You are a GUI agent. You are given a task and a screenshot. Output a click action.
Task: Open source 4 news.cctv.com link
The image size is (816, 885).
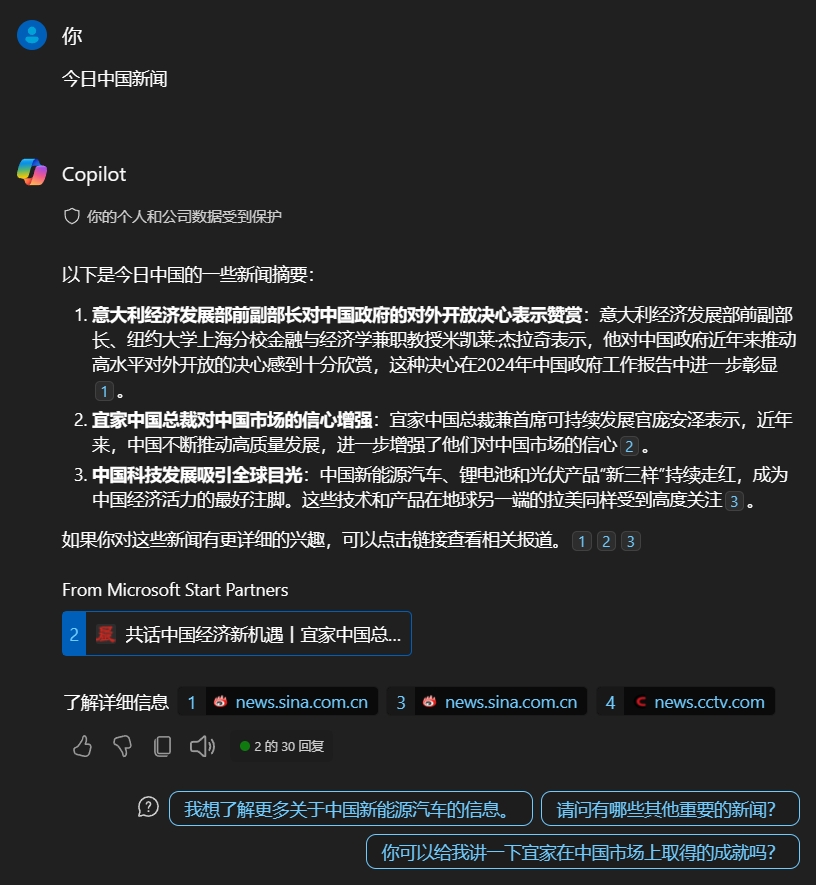(686, 702)
